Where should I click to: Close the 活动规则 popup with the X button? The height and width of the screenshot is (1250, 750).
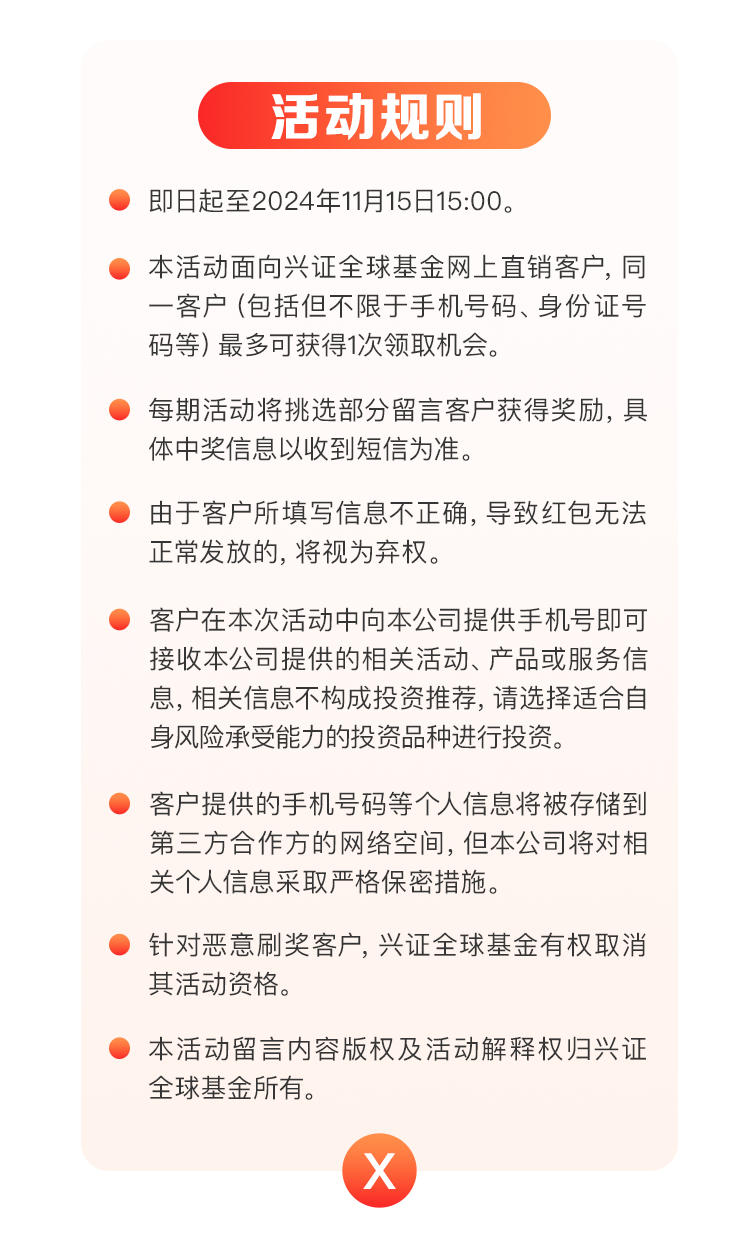pyautogui.click(x=379, y=1170)
